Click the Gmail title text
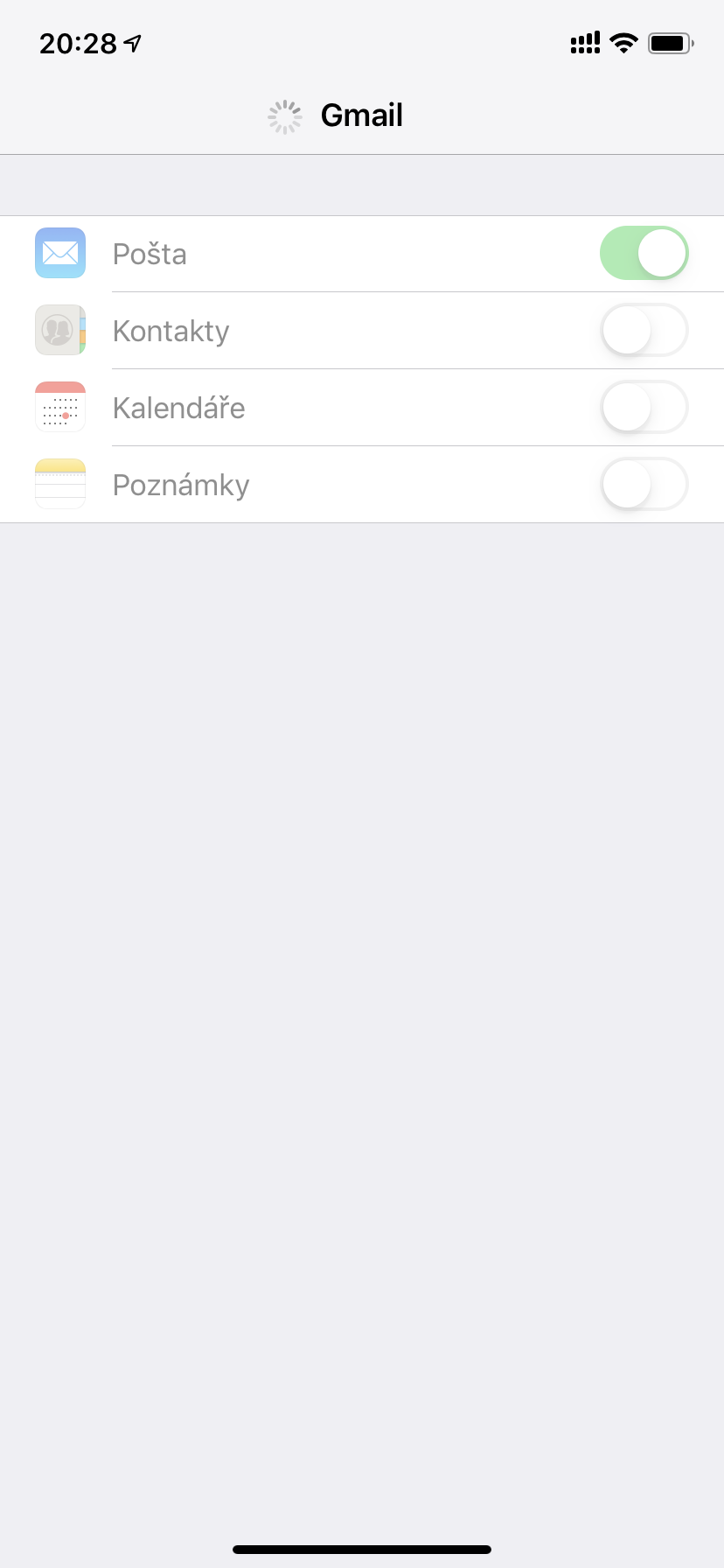The height and width of the screenshot is (1568, 724). [x=361, y=115]
